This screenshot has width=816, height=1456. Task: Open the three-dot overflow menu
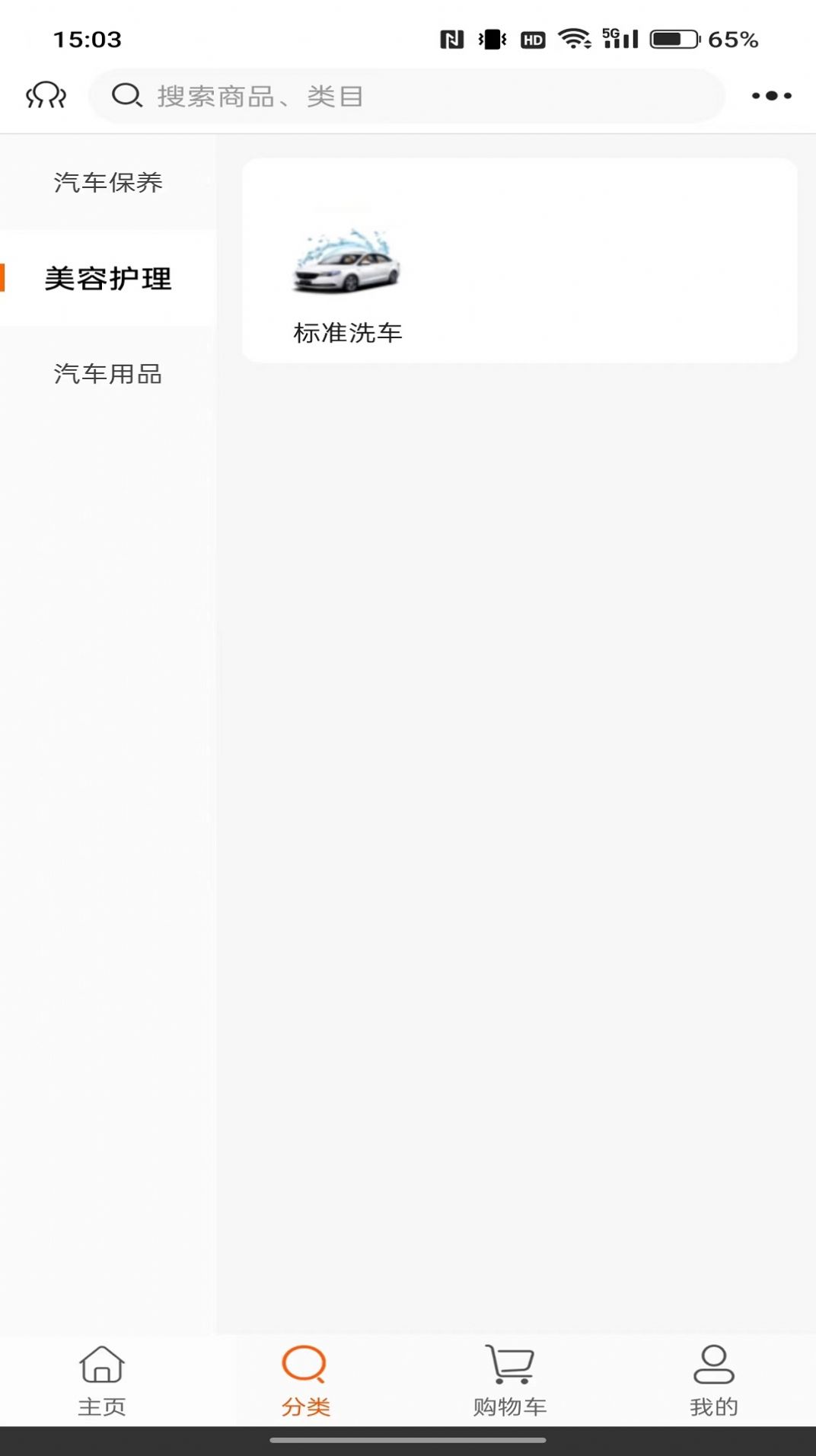pos(771,96)
